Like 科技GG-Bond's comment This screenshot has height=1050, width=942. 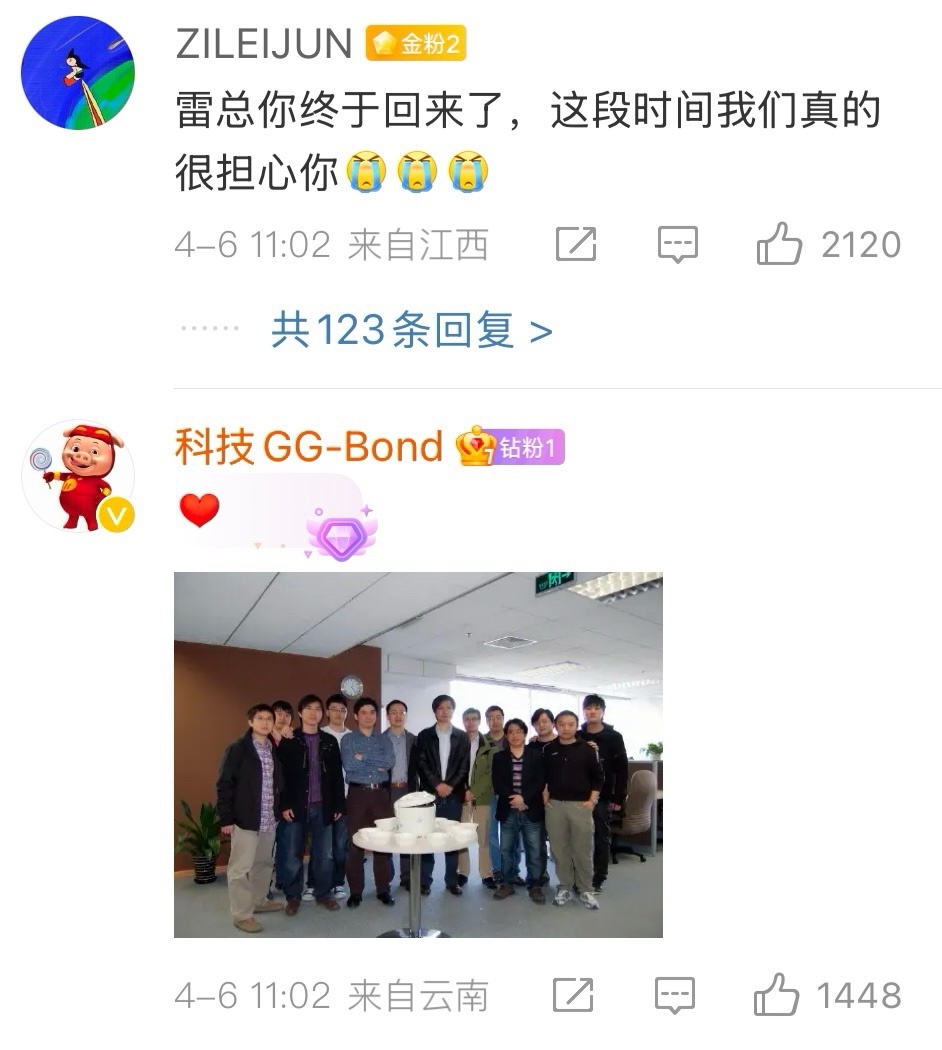click(777, 995)
